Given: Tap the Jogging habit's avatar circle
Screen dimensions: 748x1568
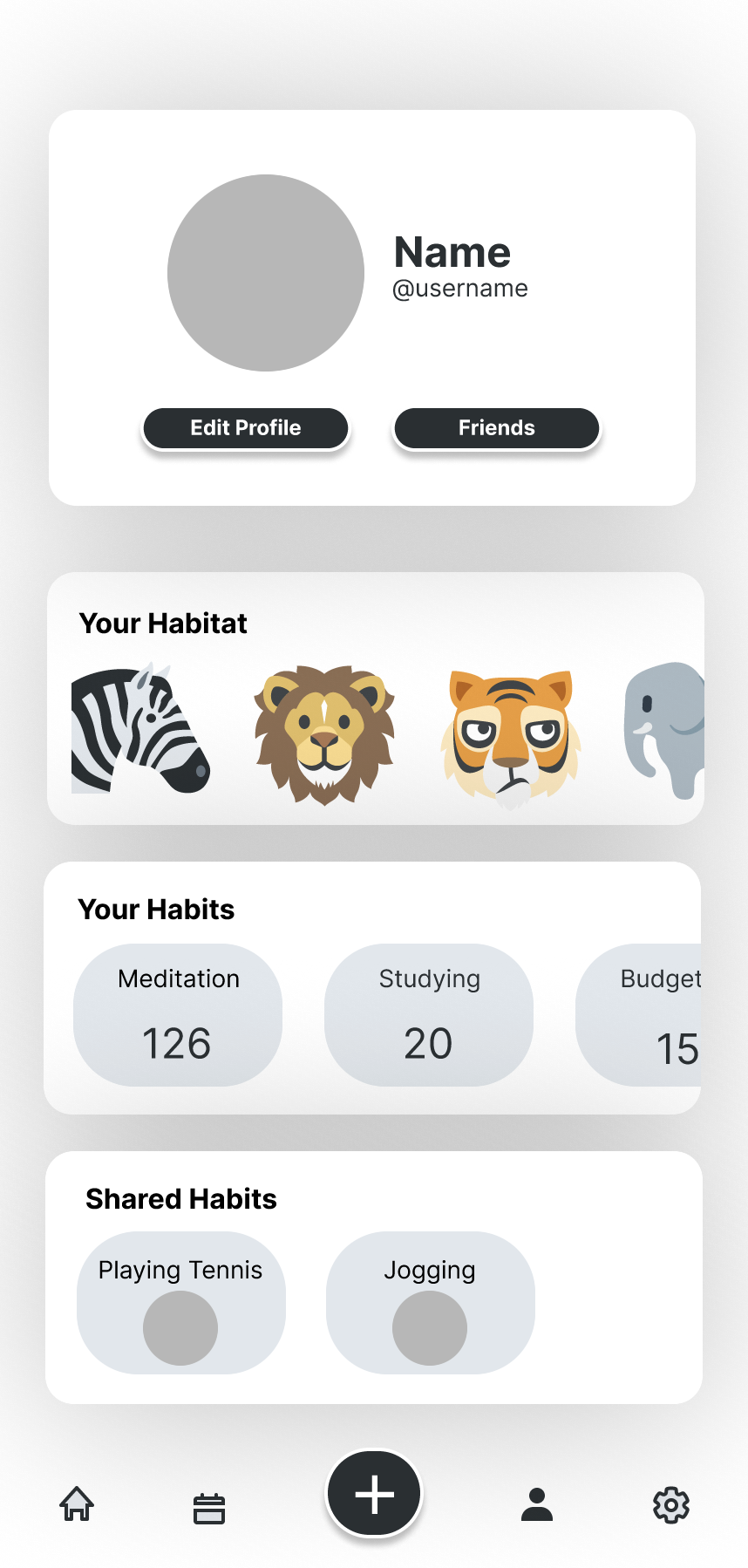Looking at the screenshot, I should pyautogui.click(x=430, y=1327).
